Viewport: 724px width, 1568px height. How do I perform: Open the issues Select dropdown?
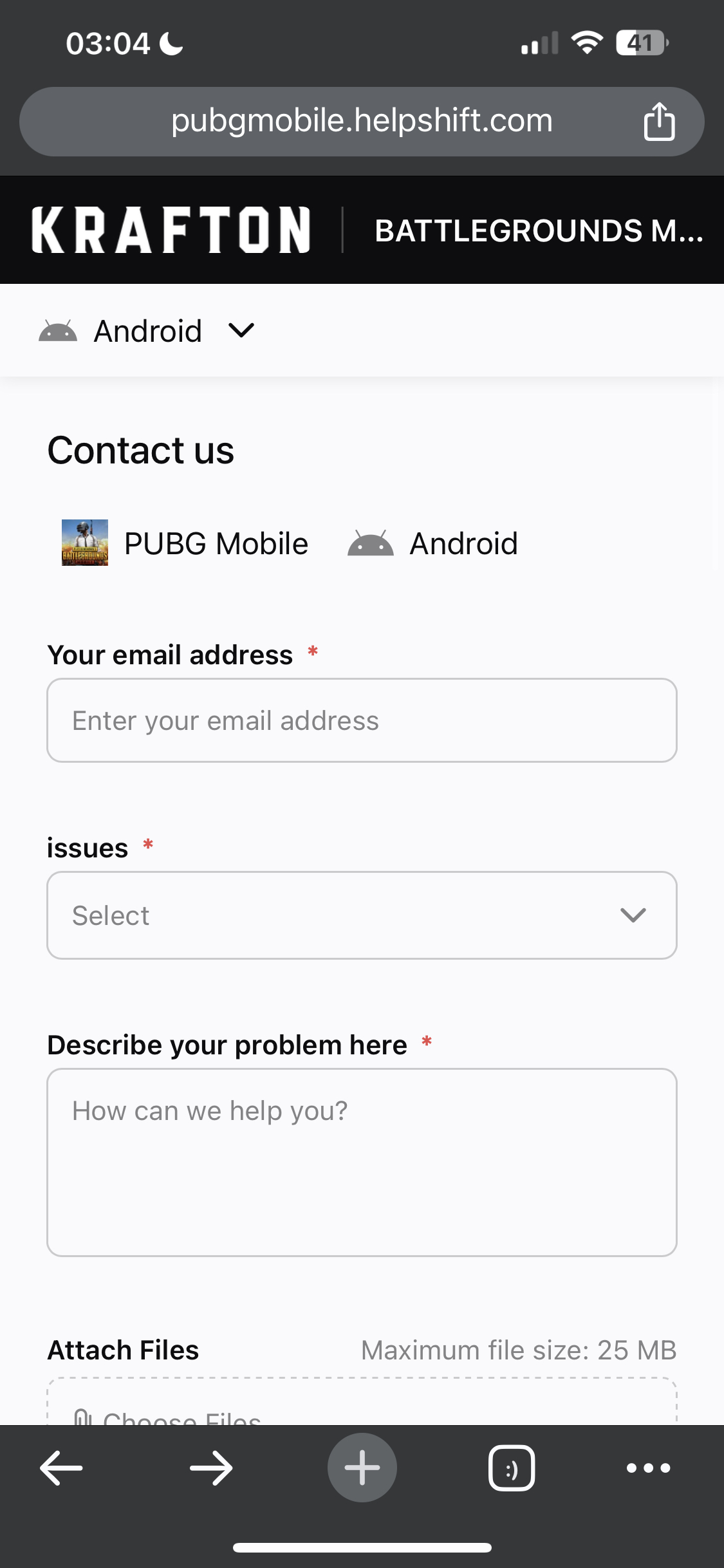click(x=362, y=915)
